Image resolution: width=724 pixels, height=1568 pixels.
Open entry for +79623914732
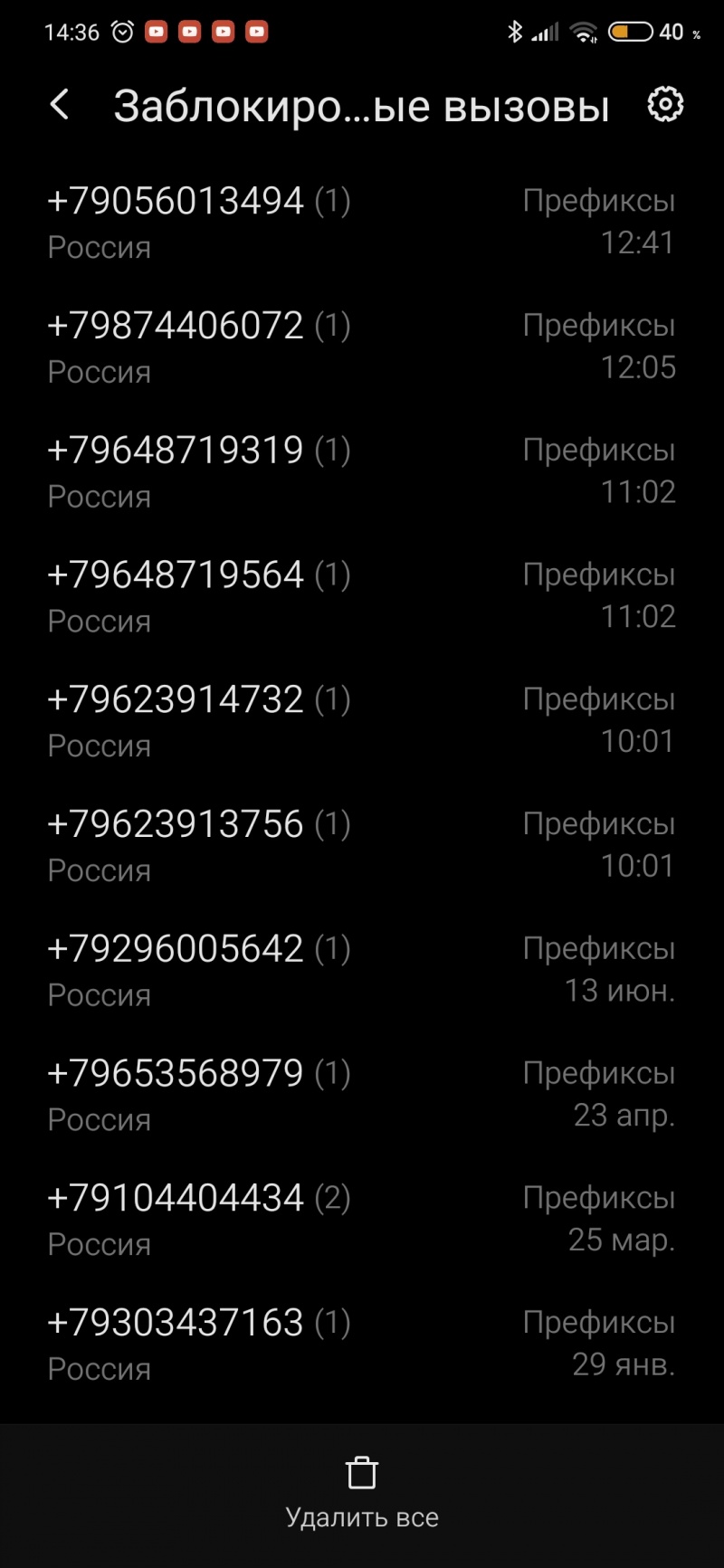pyautogui.click(x=362, y=721)
